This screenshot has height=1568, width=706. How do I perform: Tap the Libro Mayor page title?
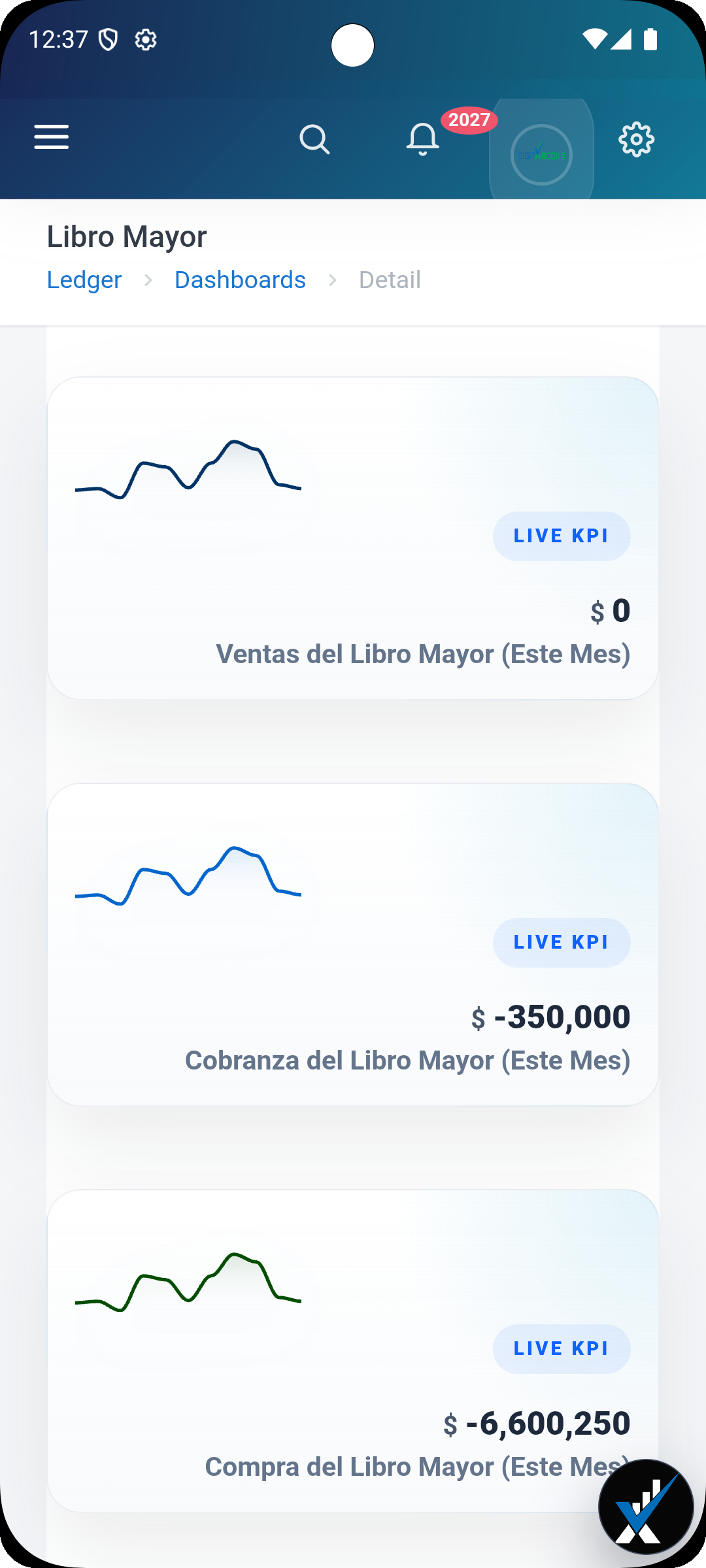(127, 236)
